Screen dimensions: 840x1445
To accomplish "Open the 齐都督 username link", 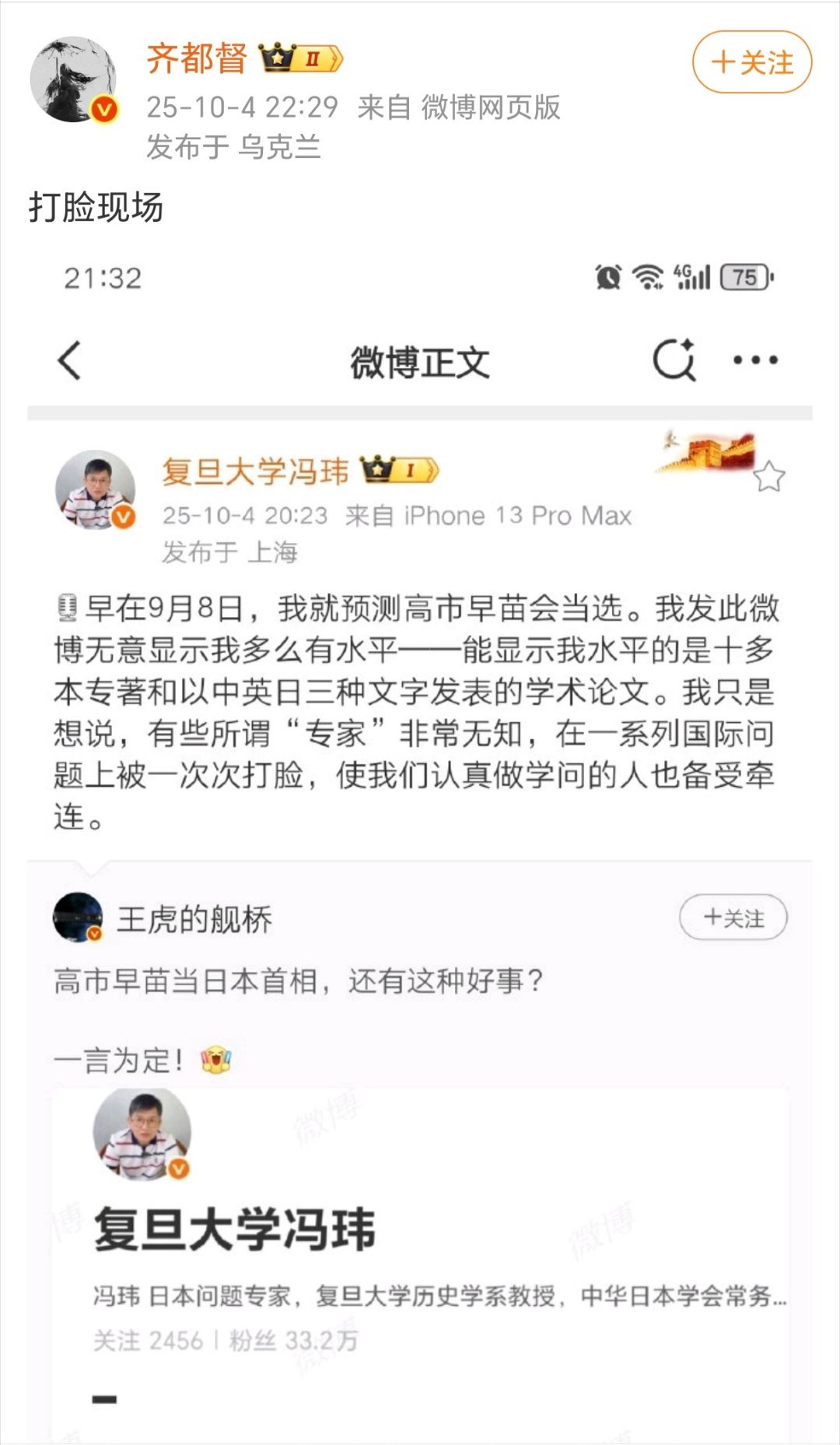I will [197, 59].
